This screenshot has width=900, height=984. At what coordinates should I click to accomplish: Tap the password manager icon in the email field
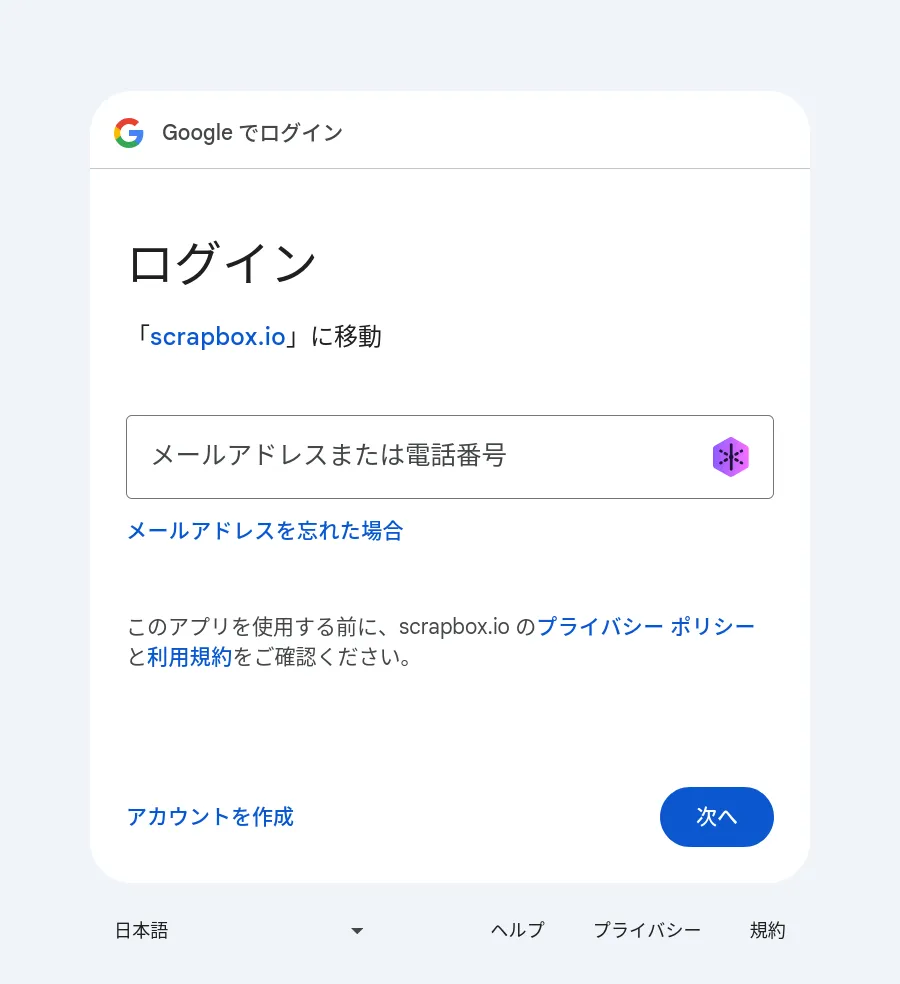tap(731, 457)
